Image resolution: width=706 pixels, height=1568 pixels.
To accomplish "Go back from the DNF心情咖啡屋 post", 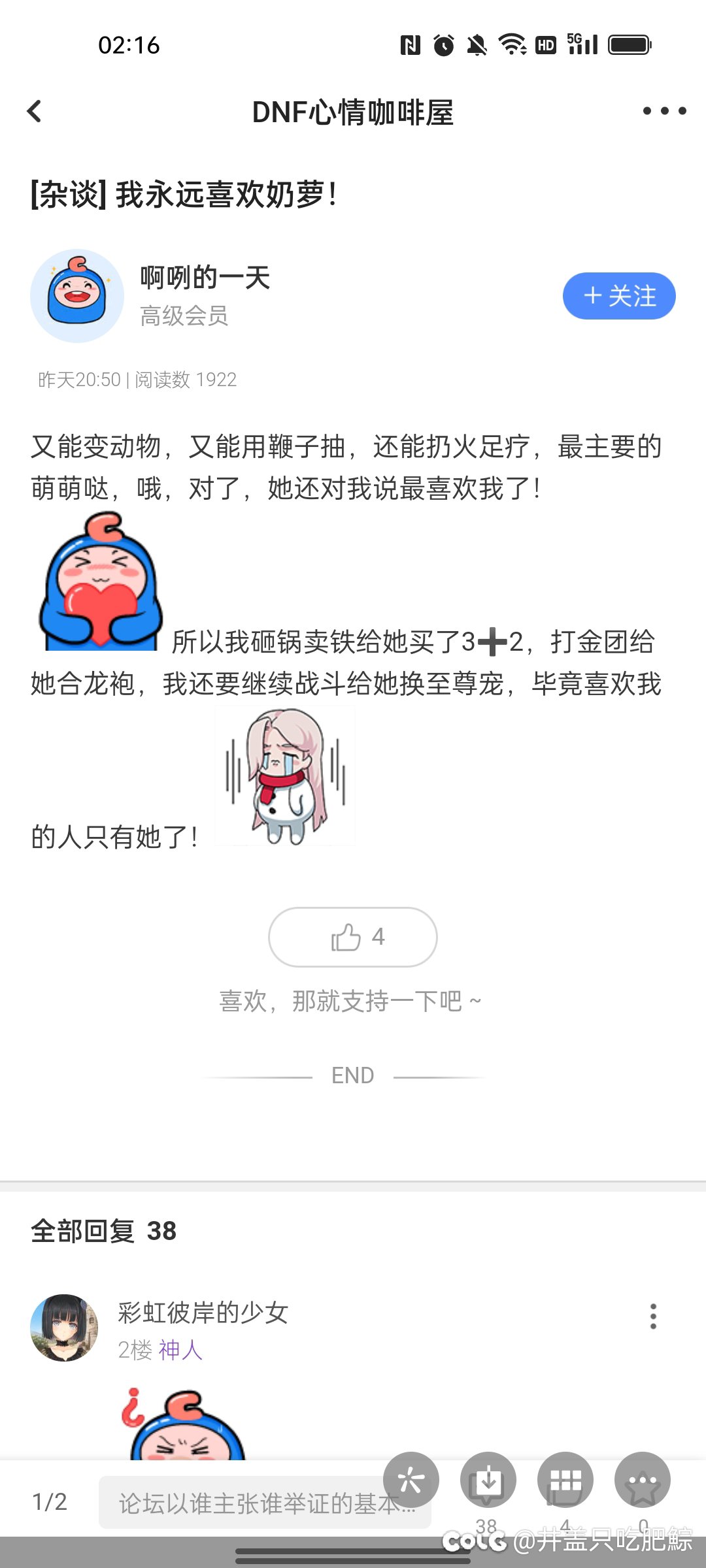I will [x=35, y=111].
